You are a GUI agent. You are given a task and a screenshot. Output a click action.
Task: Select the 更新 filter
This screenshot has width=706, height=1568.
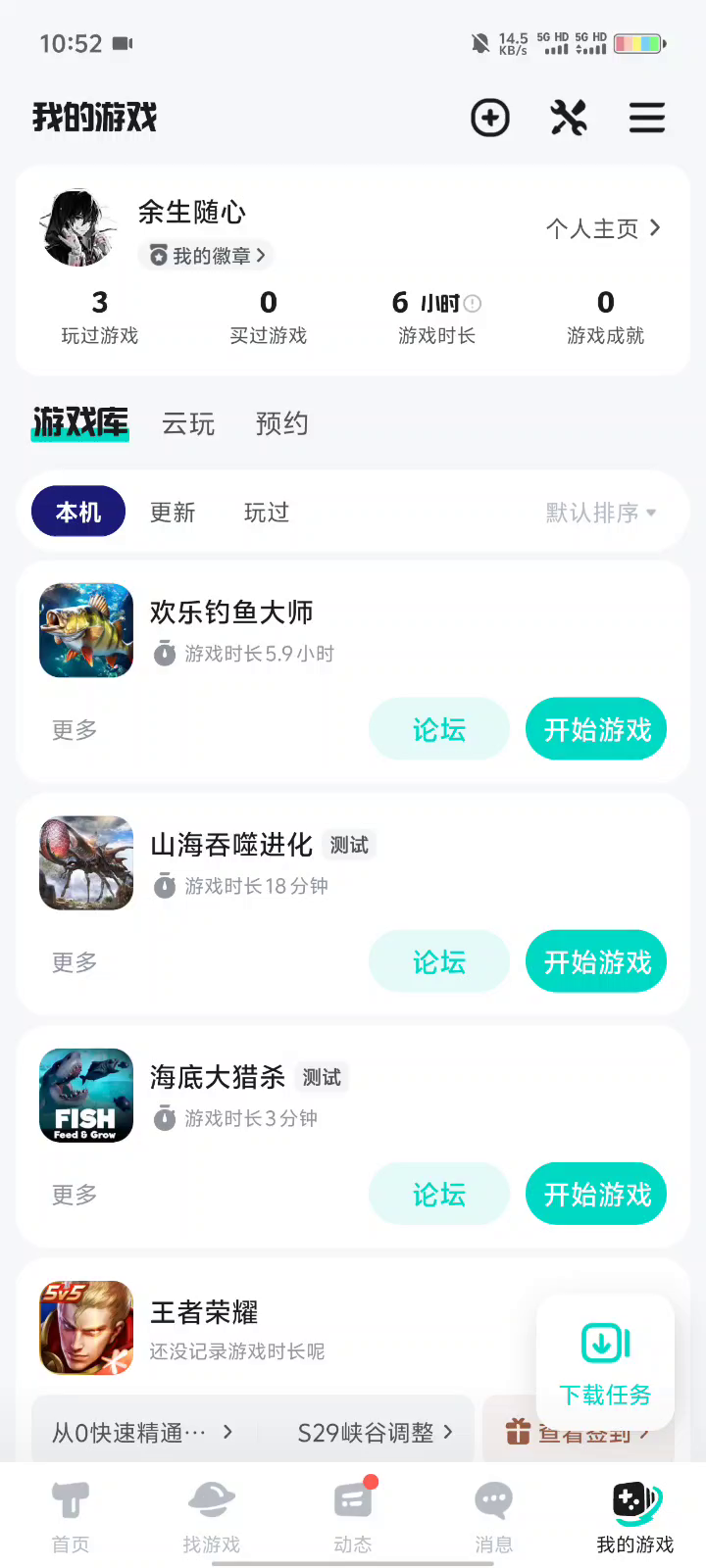click(x=173, y=513)
